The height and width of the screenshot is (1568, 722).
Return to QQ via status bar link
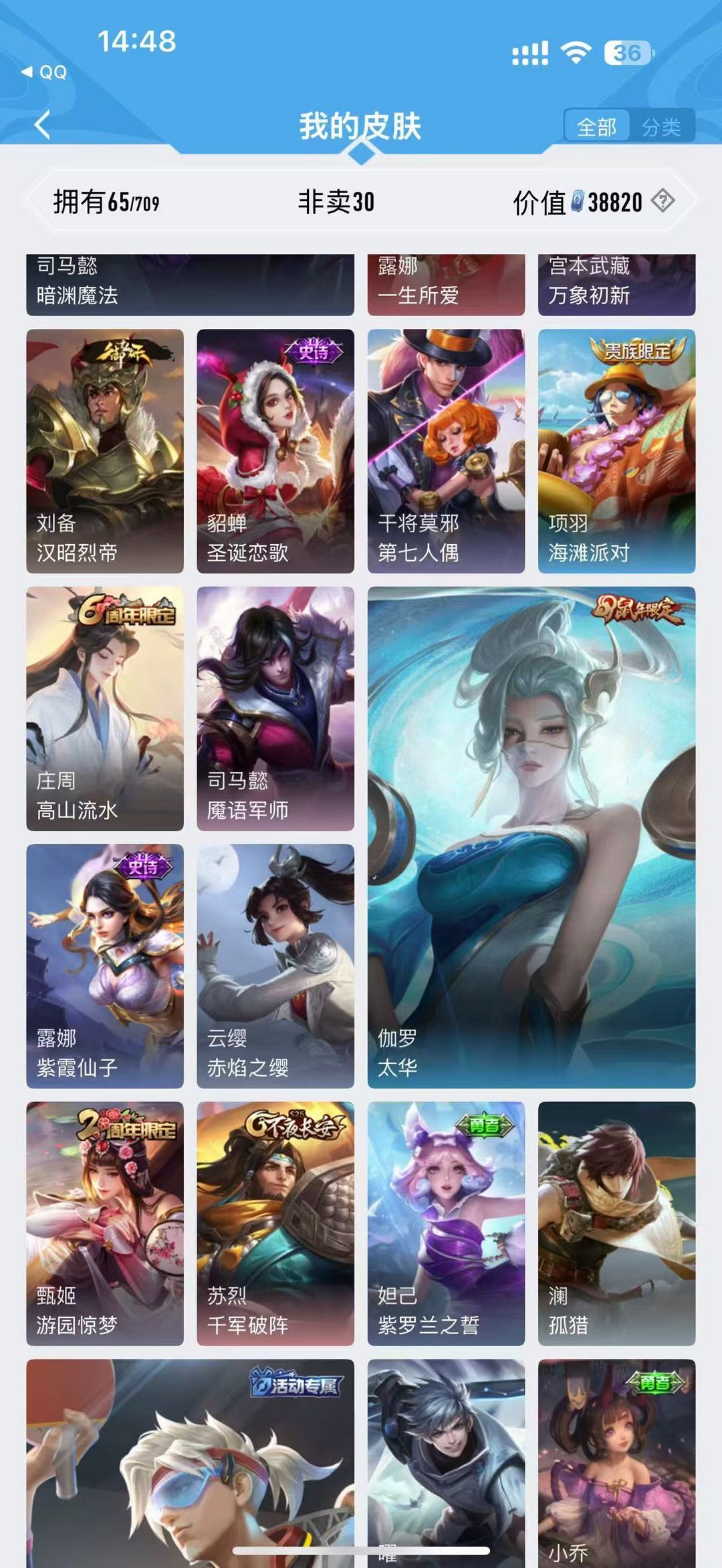[44, 72]
